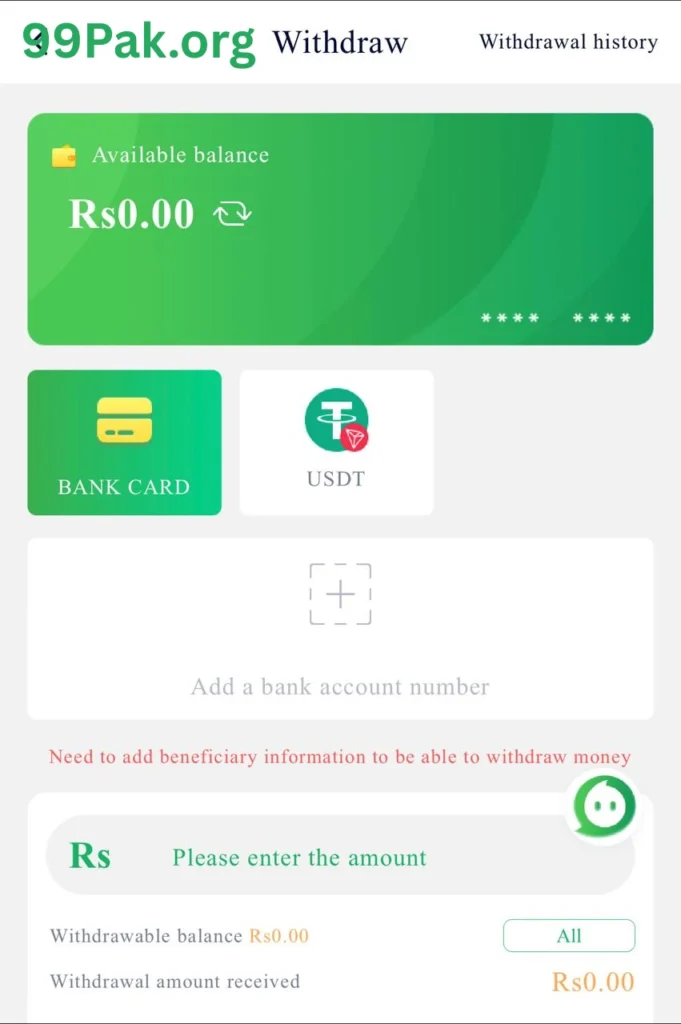
Task: Select All withdrawable balance
Action: tap(568, 936)
